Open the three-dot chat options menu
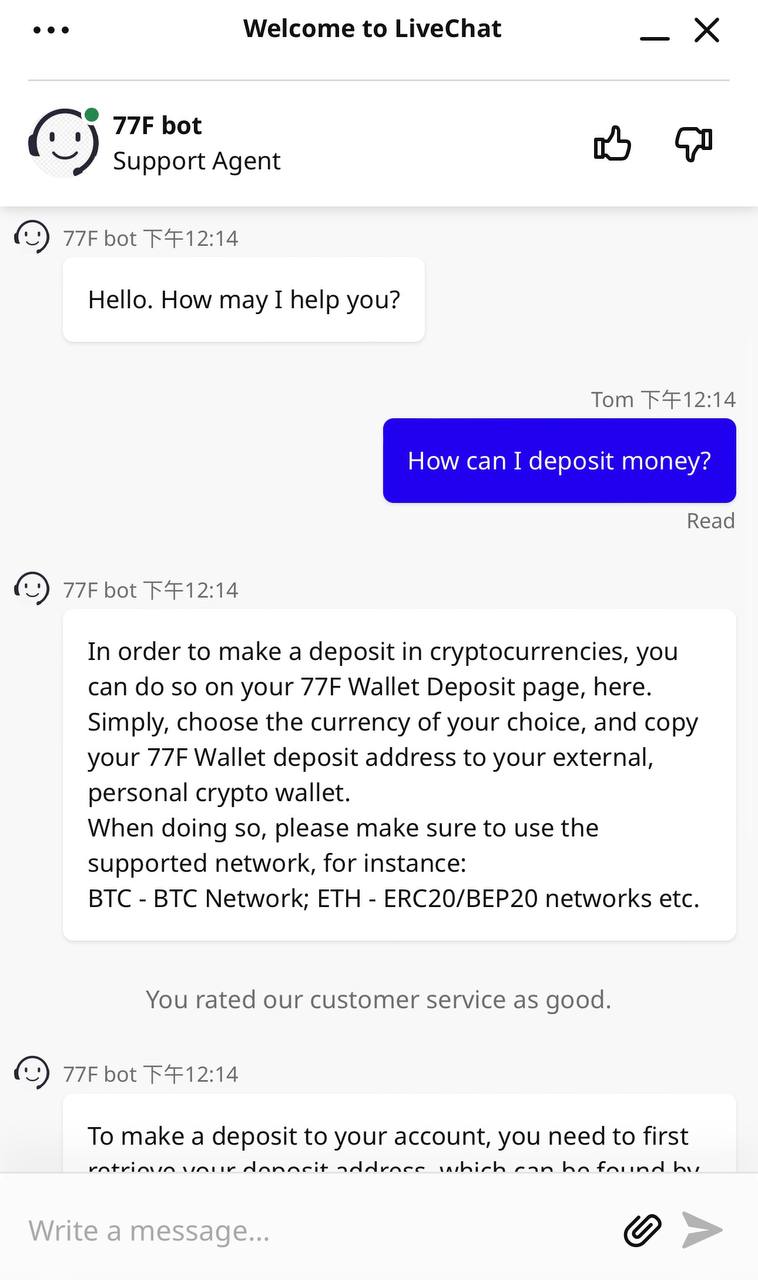The width and height of the screenshot is (758, 1280). (x=51, y=30)
